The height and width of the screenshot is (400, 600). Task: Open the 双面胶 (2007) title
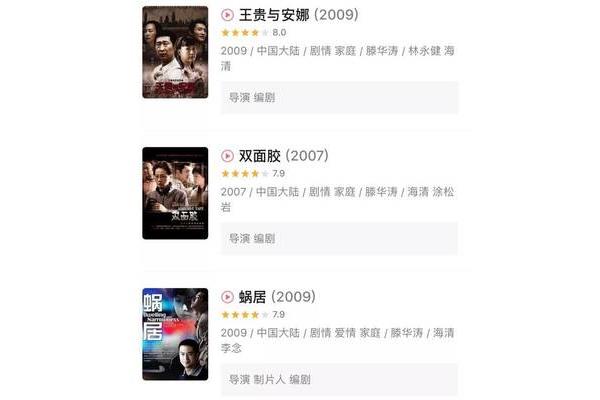point(283,156)
